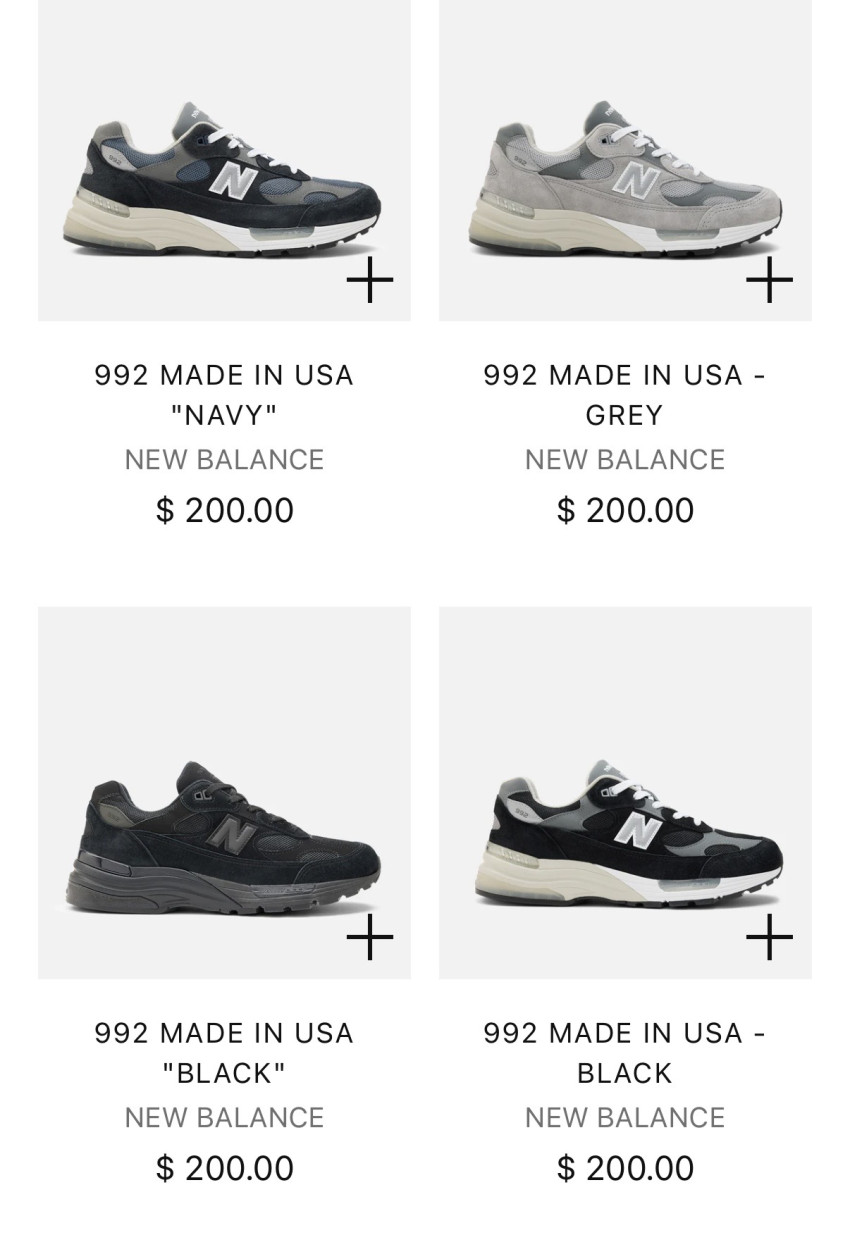Open the 992 Made in USA "Navy" product
The width and height of the screenshot is (850, 1235).
pyautogui.click(x=224, y=160)
